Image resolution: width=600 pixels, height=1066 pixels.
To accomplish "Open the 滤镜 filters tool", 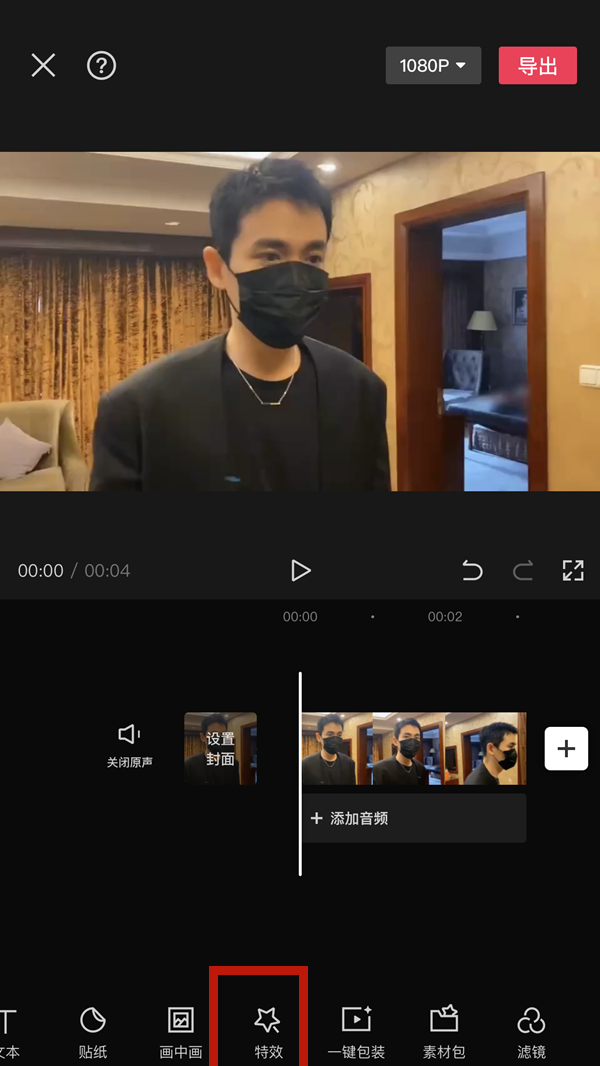I will coord(531,1030).
